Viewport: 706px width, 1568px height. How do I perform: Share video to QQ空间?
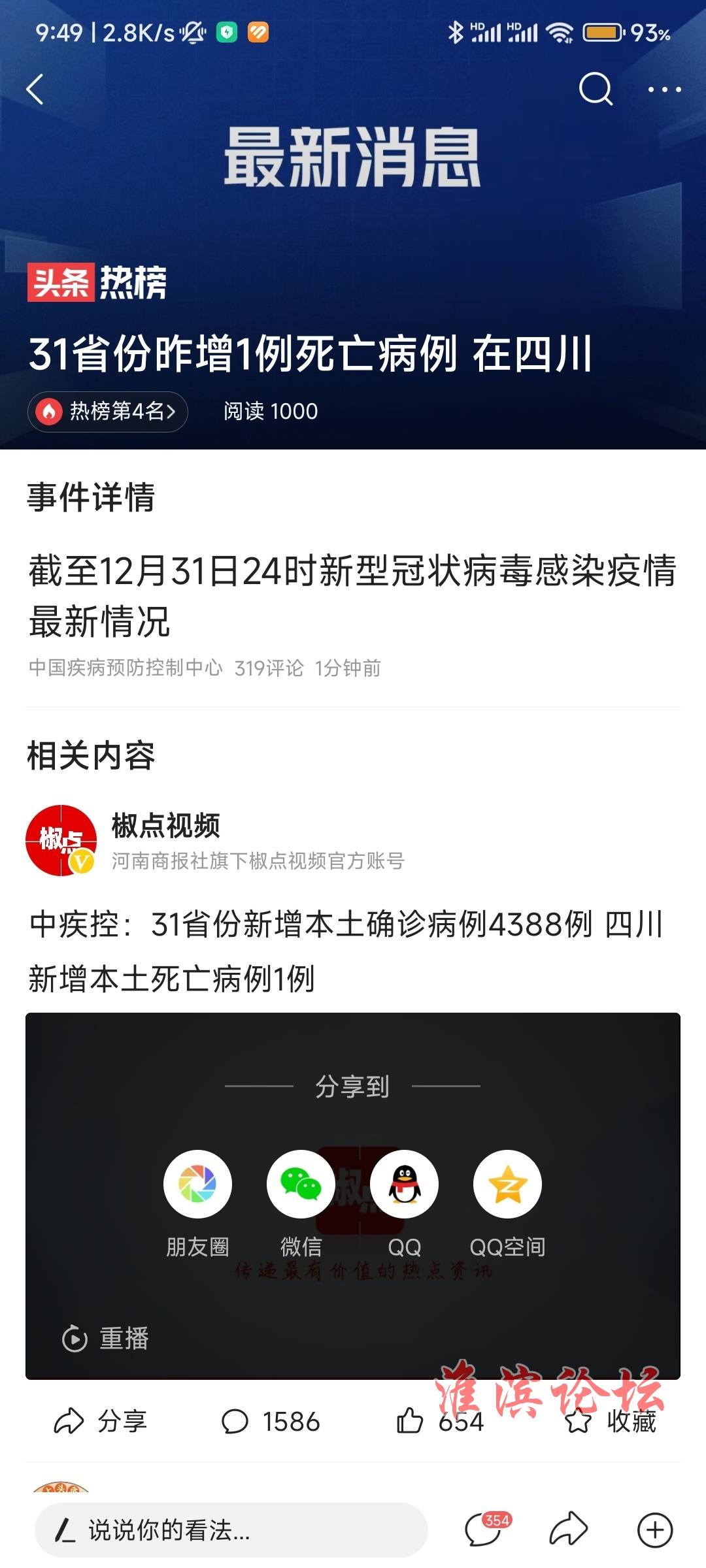point(507,1184)
